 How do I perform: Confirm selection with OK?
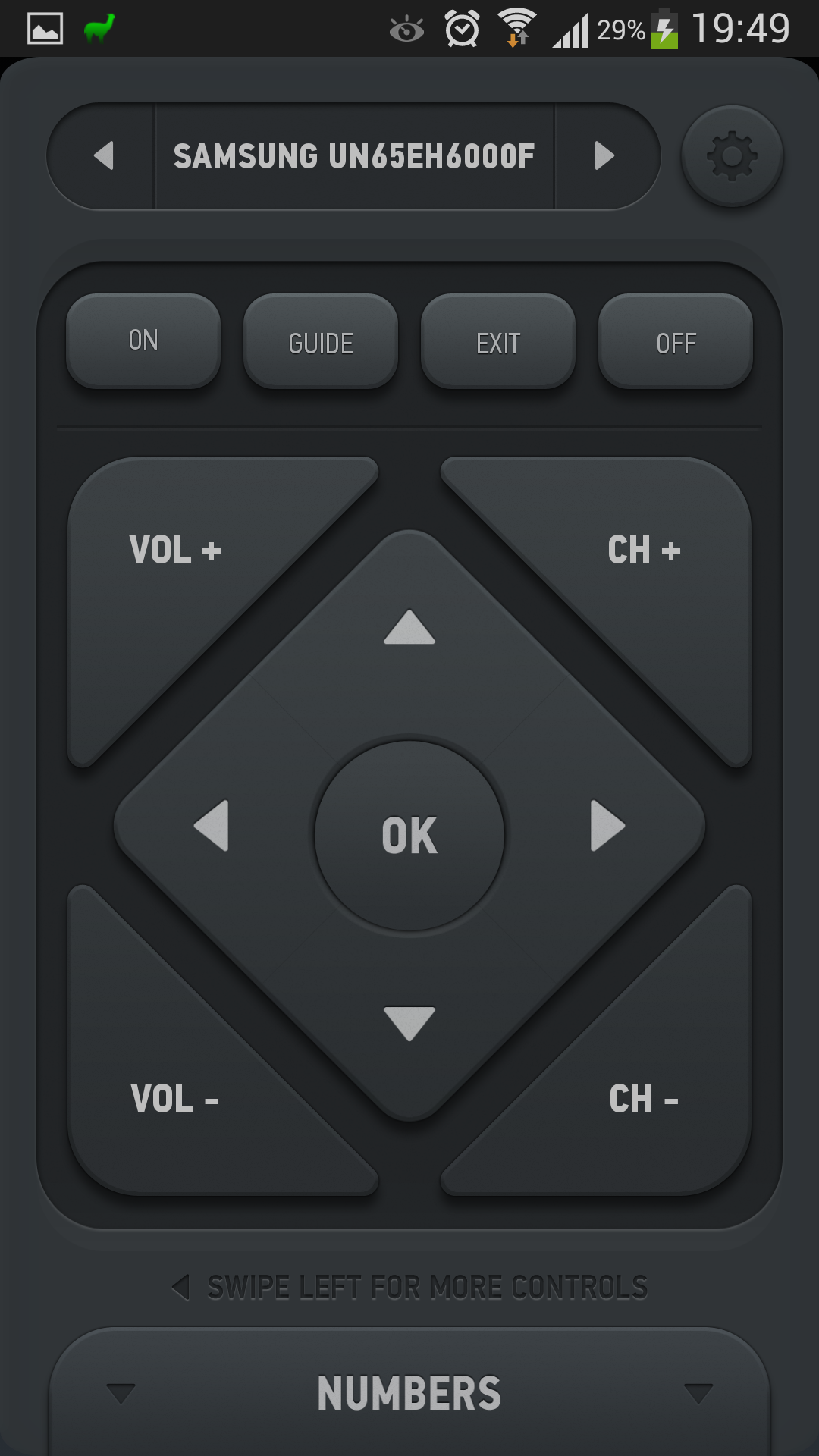tap(409, 835)
